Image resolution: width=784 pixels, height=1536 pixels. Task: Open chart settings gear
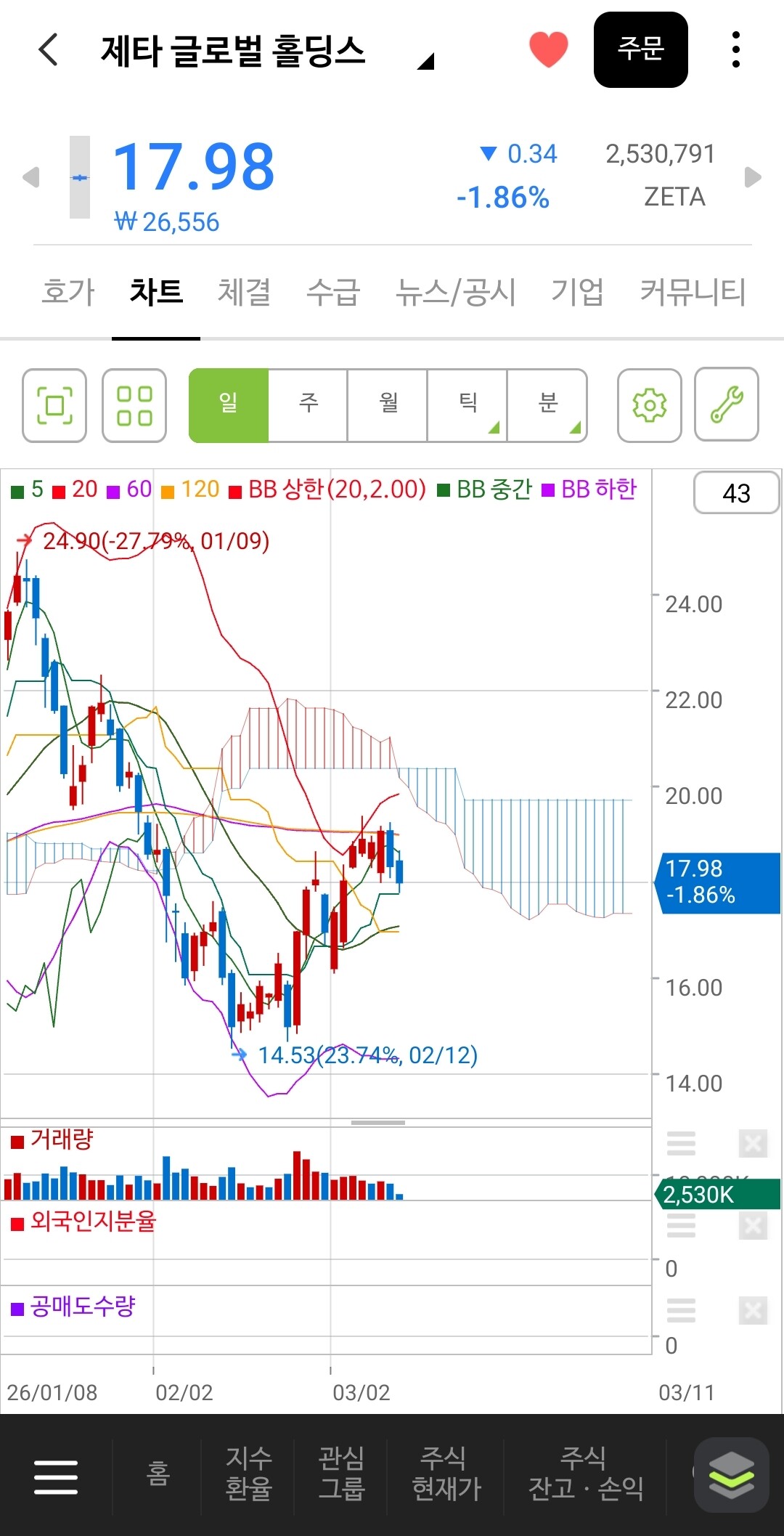coord(650,405)
